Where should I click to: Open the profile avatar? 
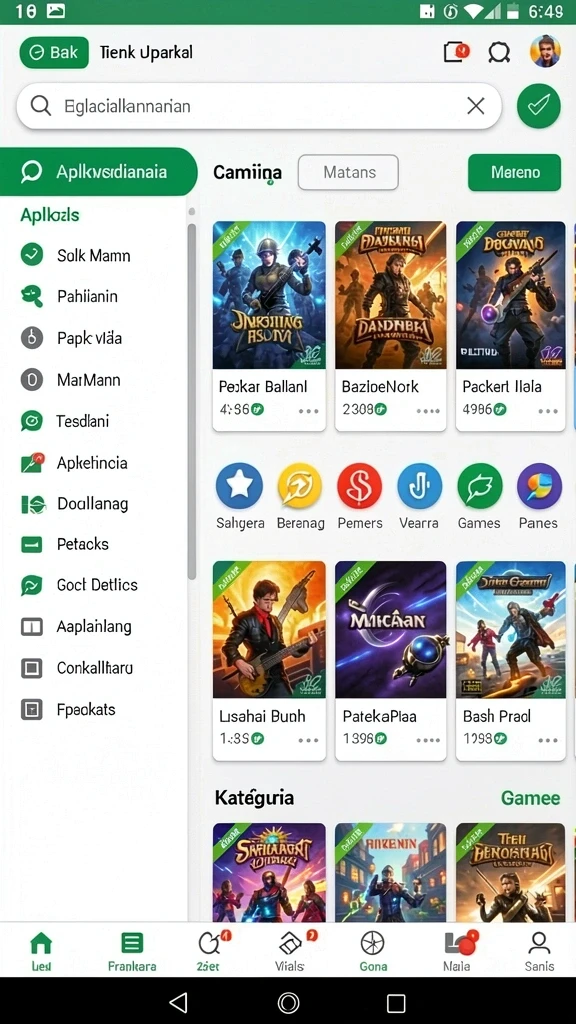click(x=545, y=52)
